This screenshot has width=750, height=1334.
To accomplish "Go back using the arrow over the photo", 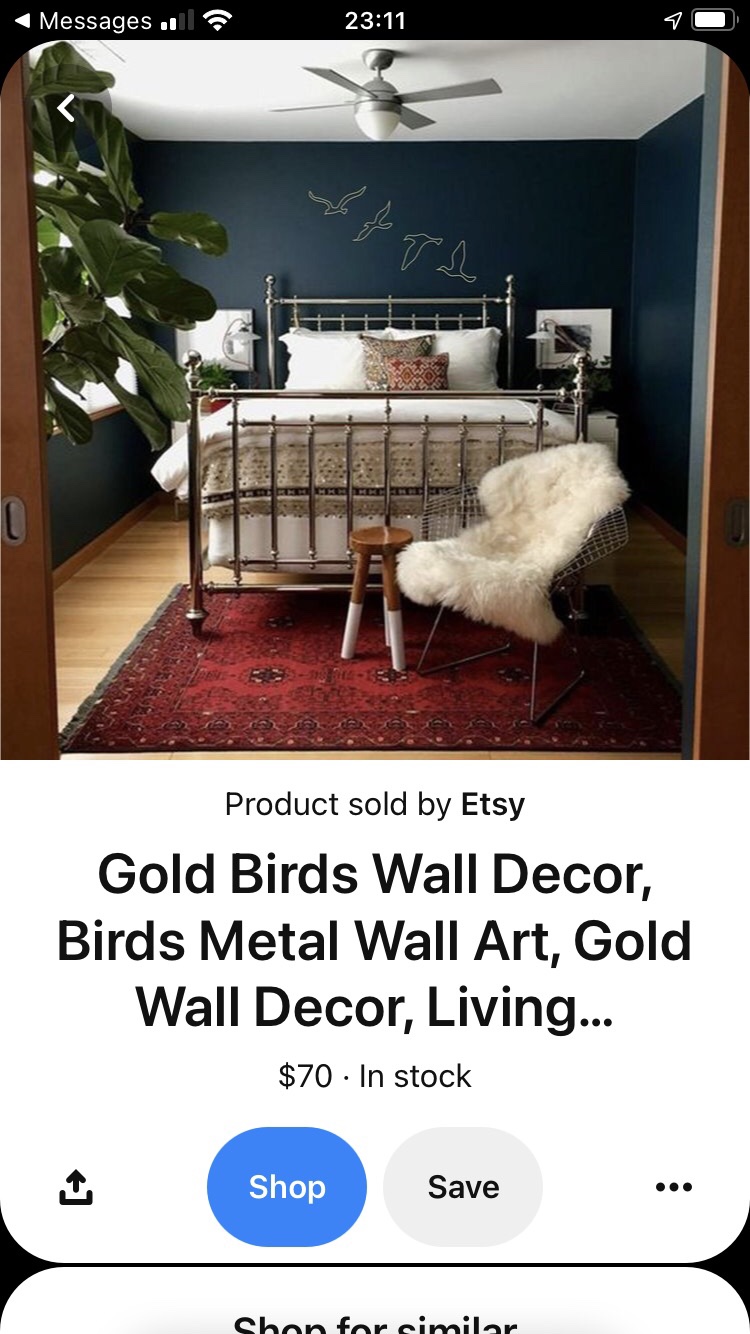I will click(x=66, y=108).
